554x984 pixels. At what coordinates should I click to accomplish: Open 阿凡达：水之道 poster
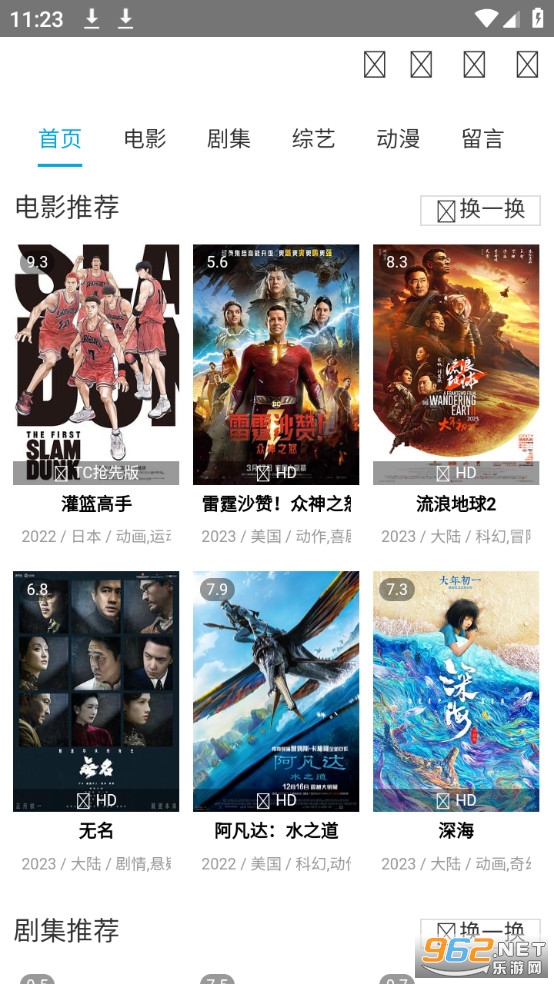[x=276, y=692]
